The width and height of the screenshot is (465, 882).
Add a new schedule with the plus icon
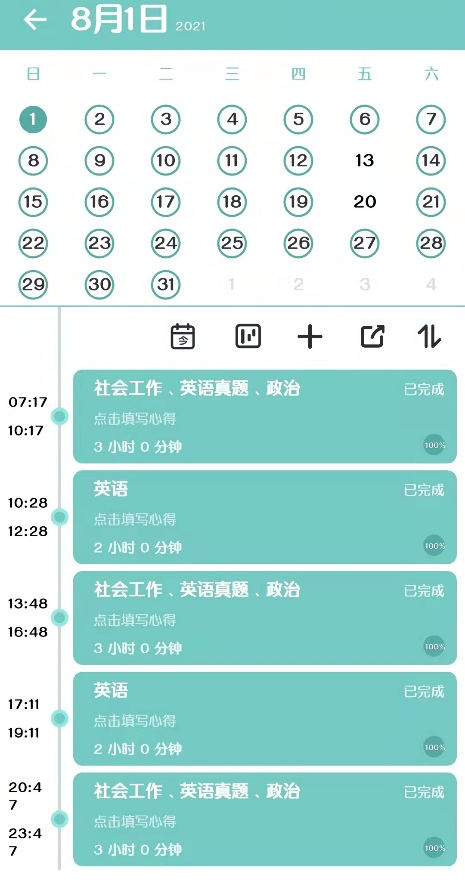pyautogui.click(x=310, y=337)
